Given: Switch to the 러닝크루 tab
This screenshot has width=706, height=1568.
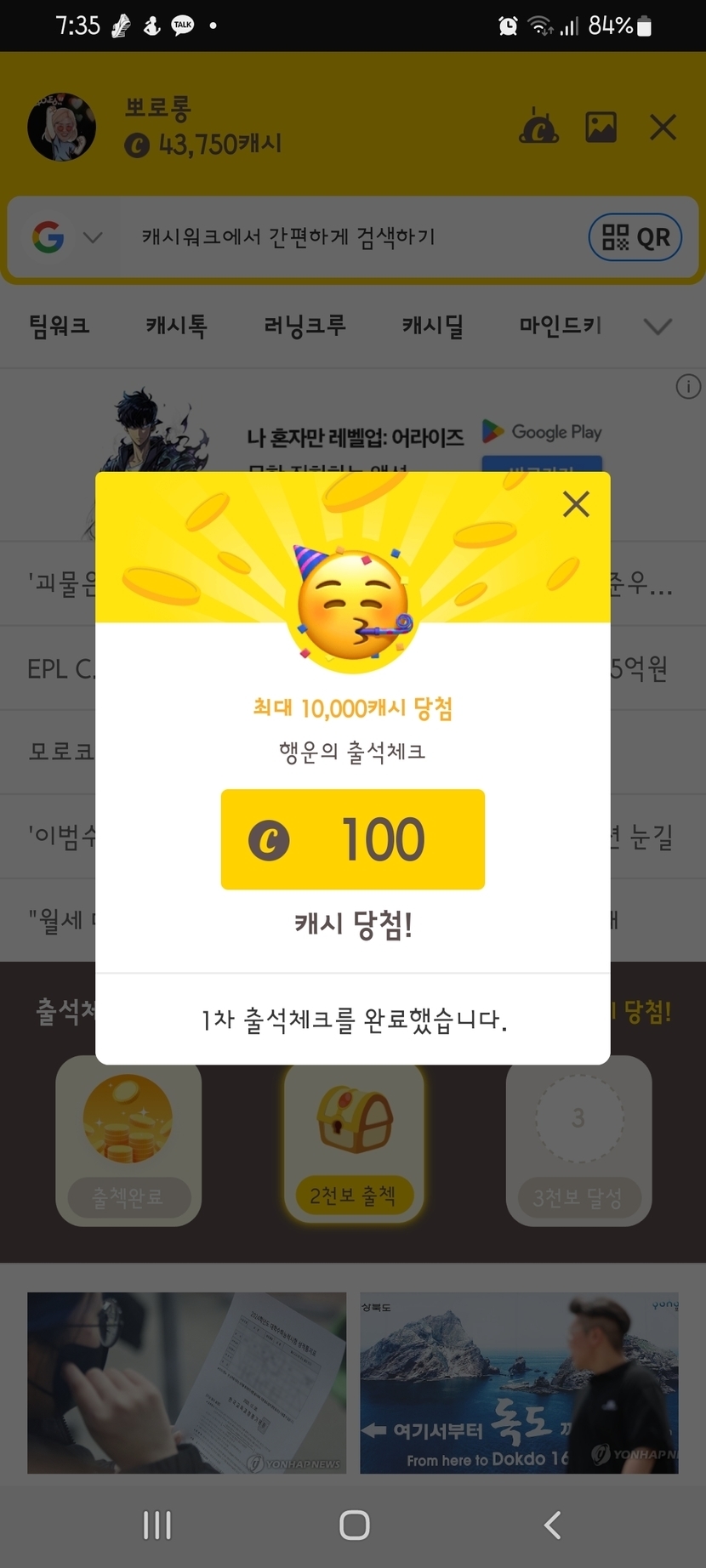Looking at the screenshot, I should (305, 326).
